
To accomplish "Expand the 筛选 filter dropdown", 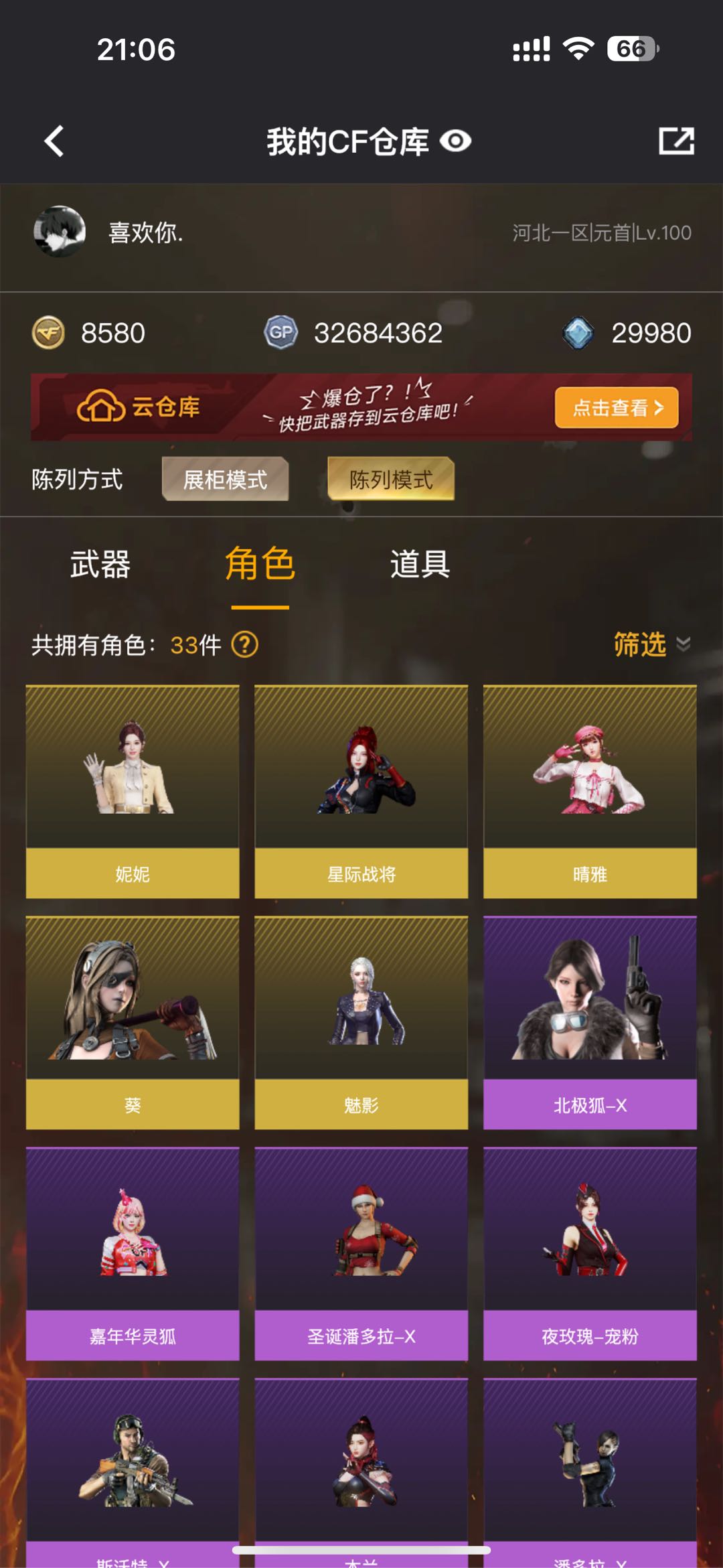I will click(652, 644).
